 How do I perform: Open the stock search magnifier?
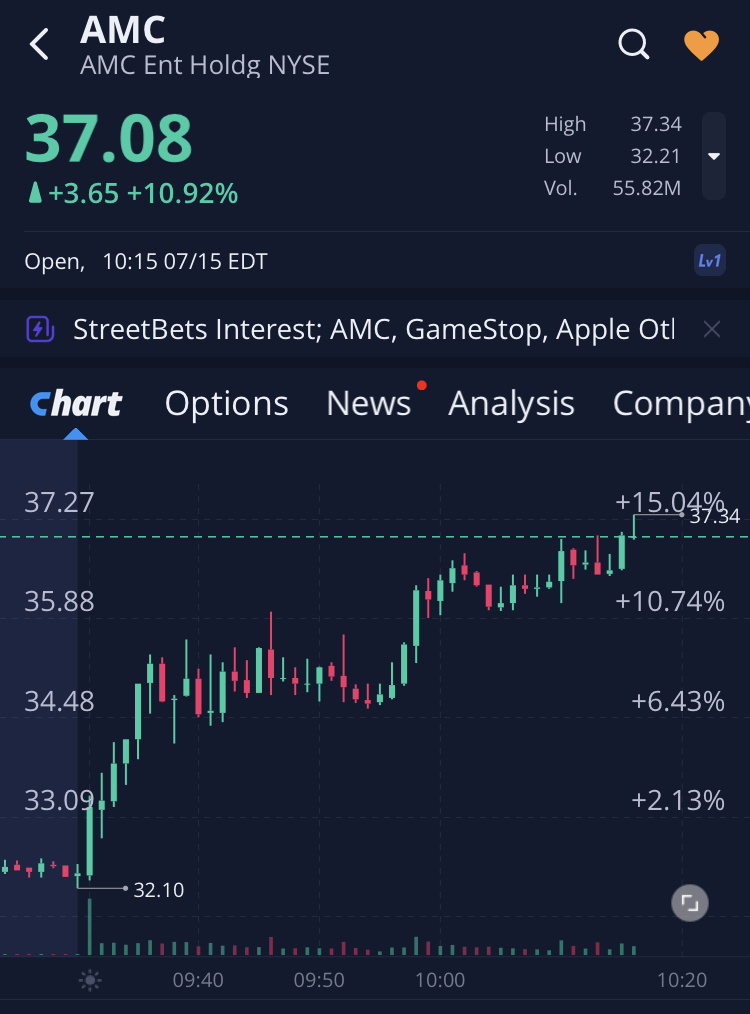[634, 45]
